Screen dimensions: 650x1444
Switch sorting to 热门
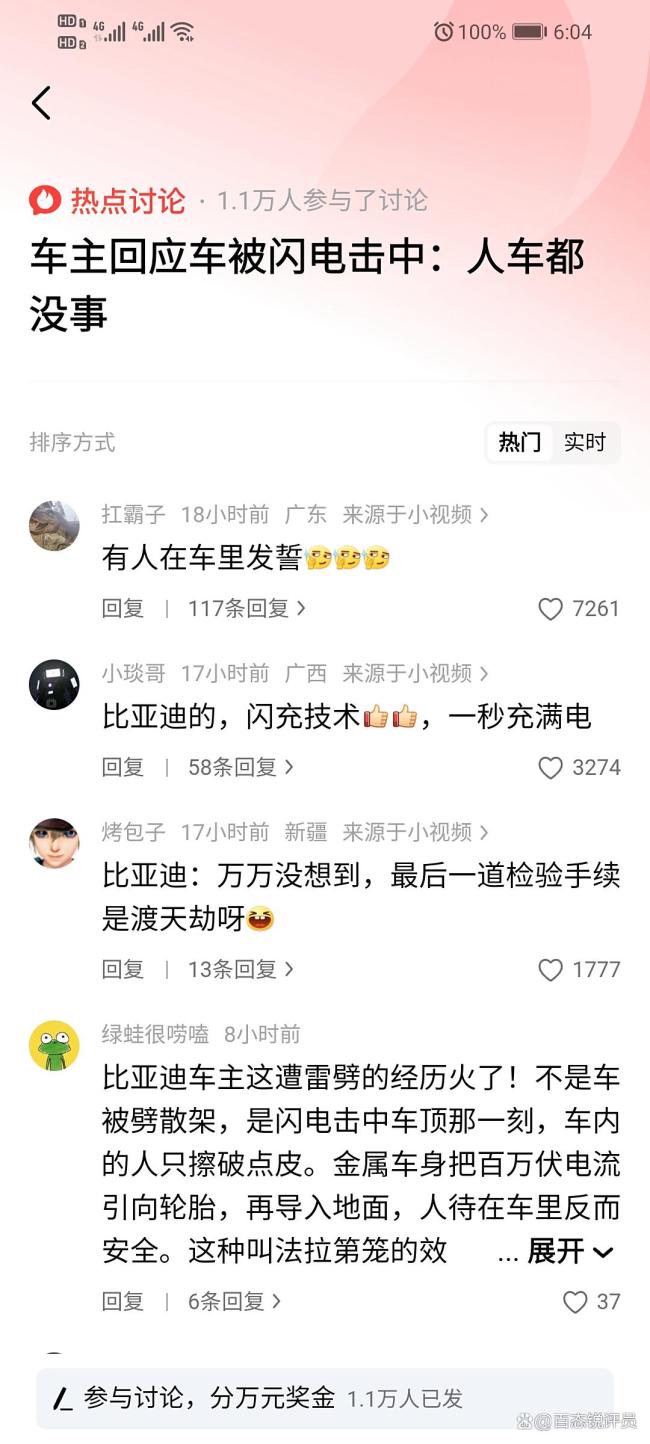pos(519,442)
